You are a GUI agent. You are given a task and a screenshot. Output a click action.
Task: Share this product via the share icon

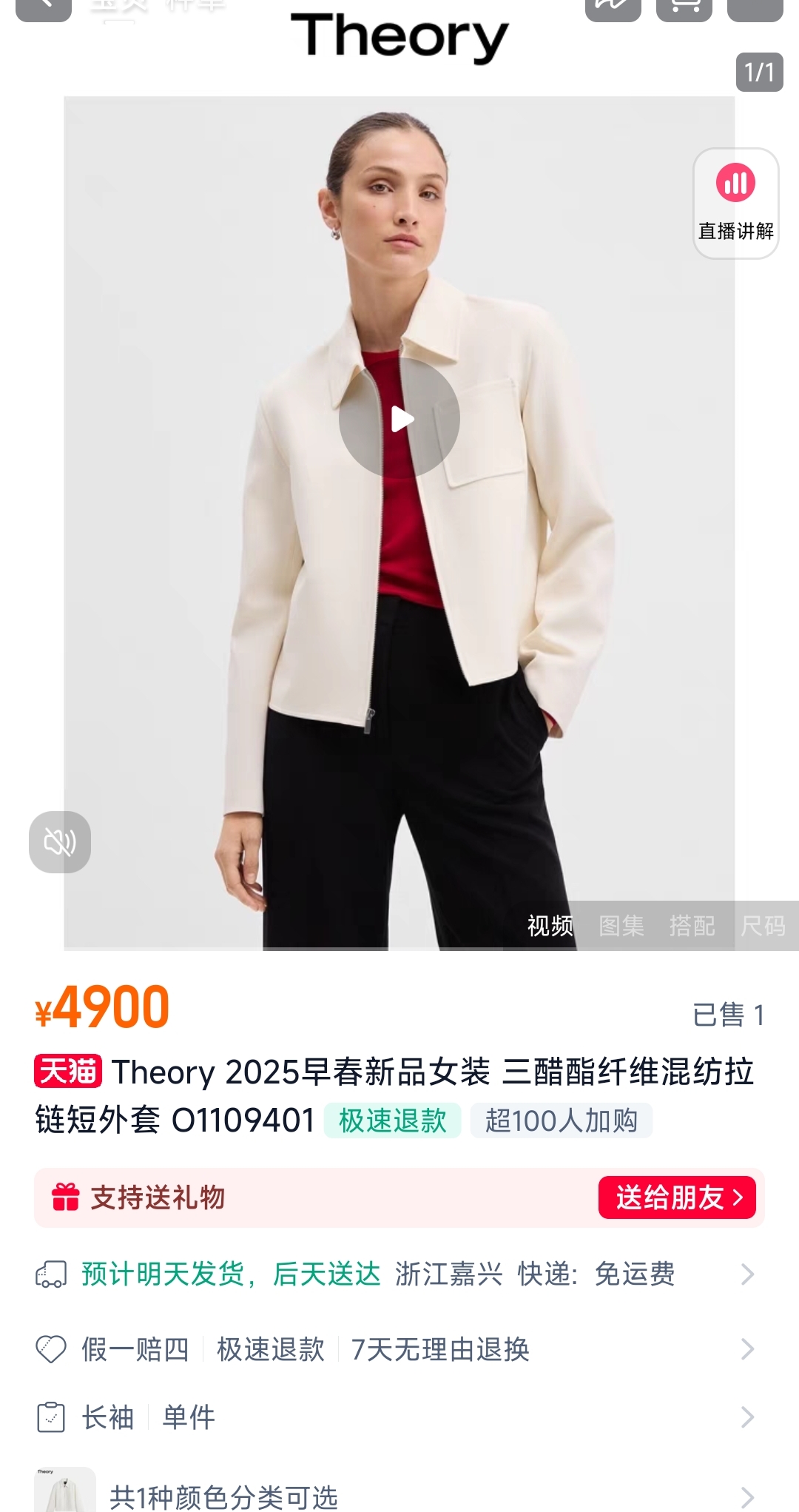coord(613,7)
